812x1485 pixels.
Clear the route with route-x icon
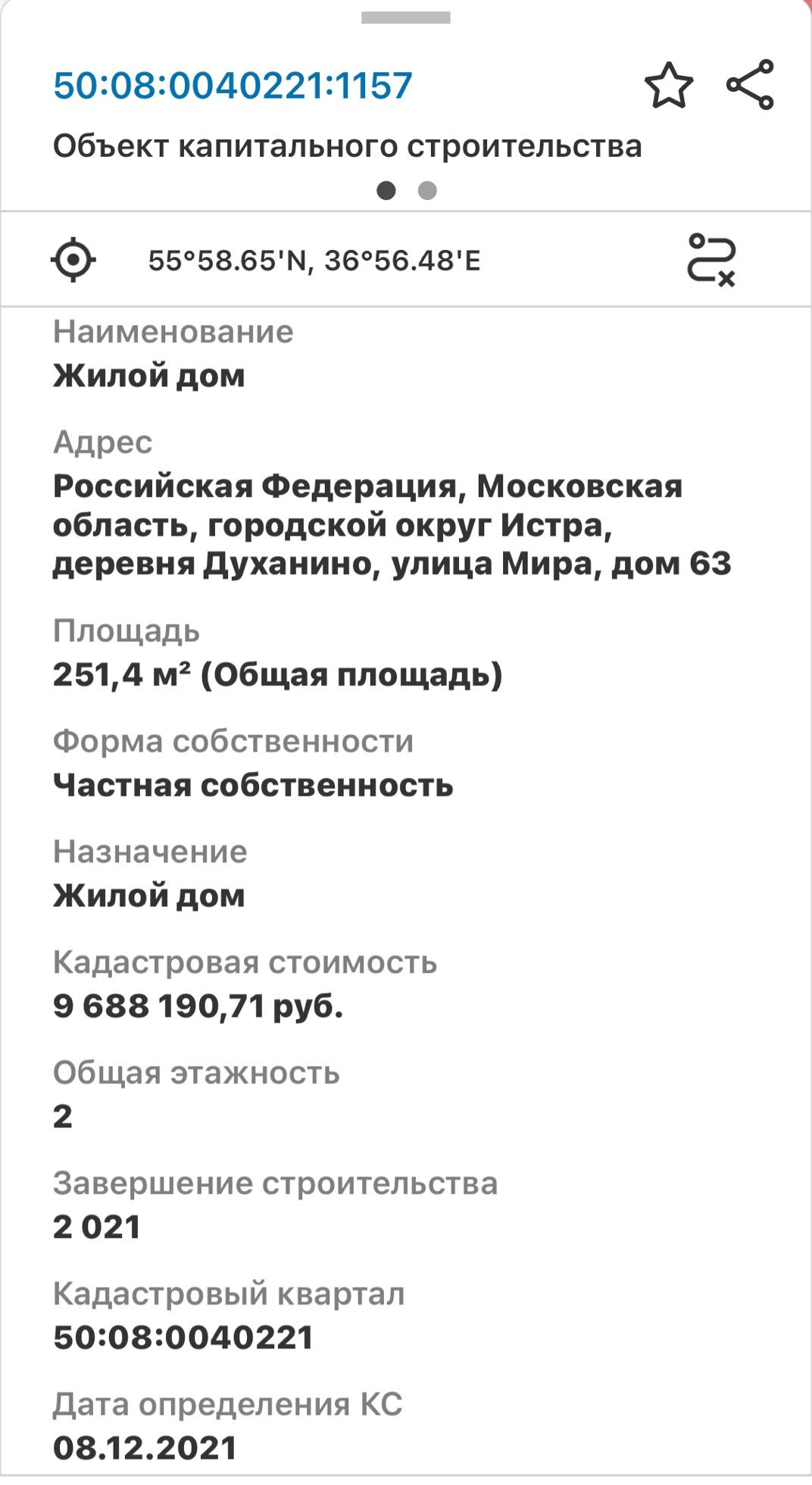(711, 260)
